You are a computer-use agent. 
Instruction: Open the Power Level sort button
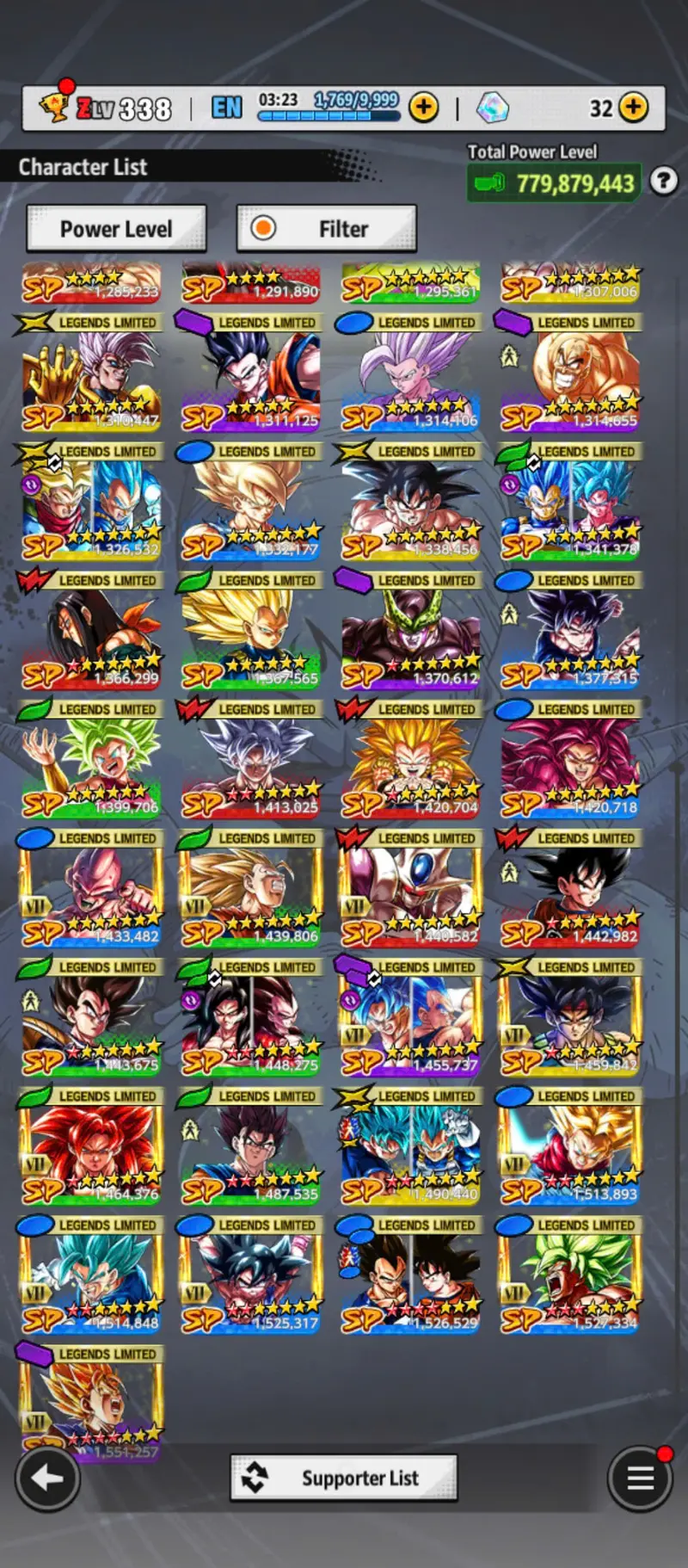[116, 229]
